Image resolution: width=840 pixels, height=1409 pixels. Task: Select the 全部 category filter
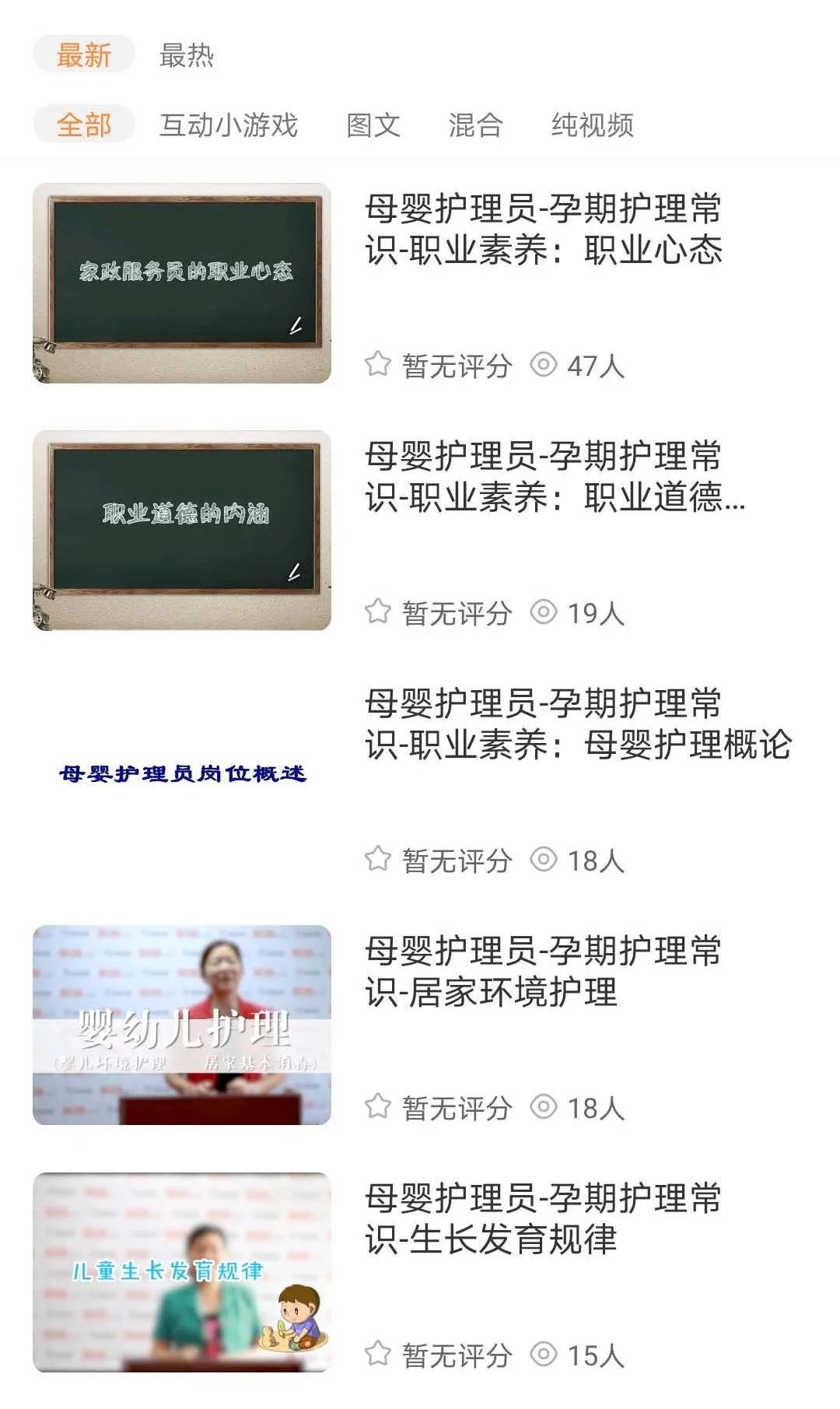pos(84,124)
